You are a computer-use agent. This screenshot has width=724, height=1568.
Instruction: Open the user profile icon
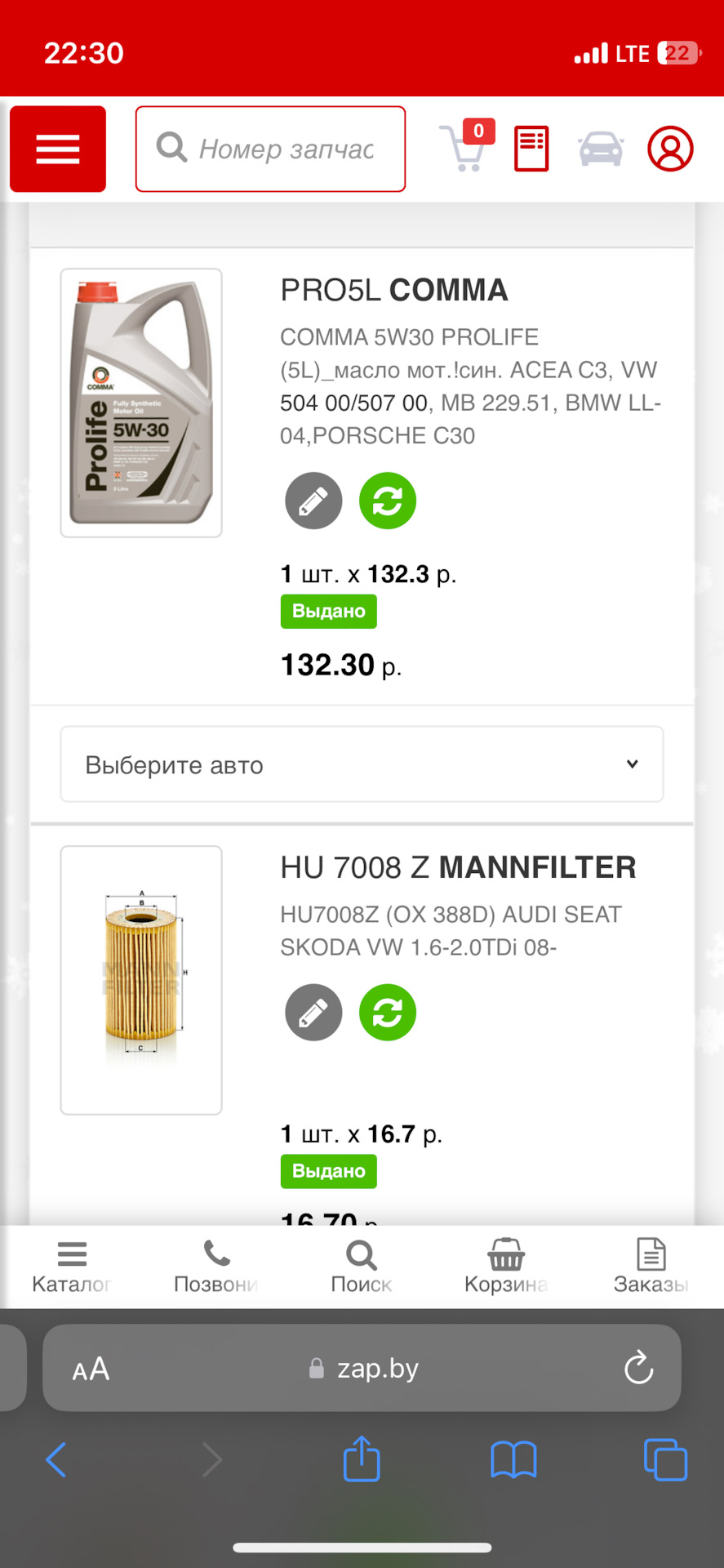tap(670, 149)
